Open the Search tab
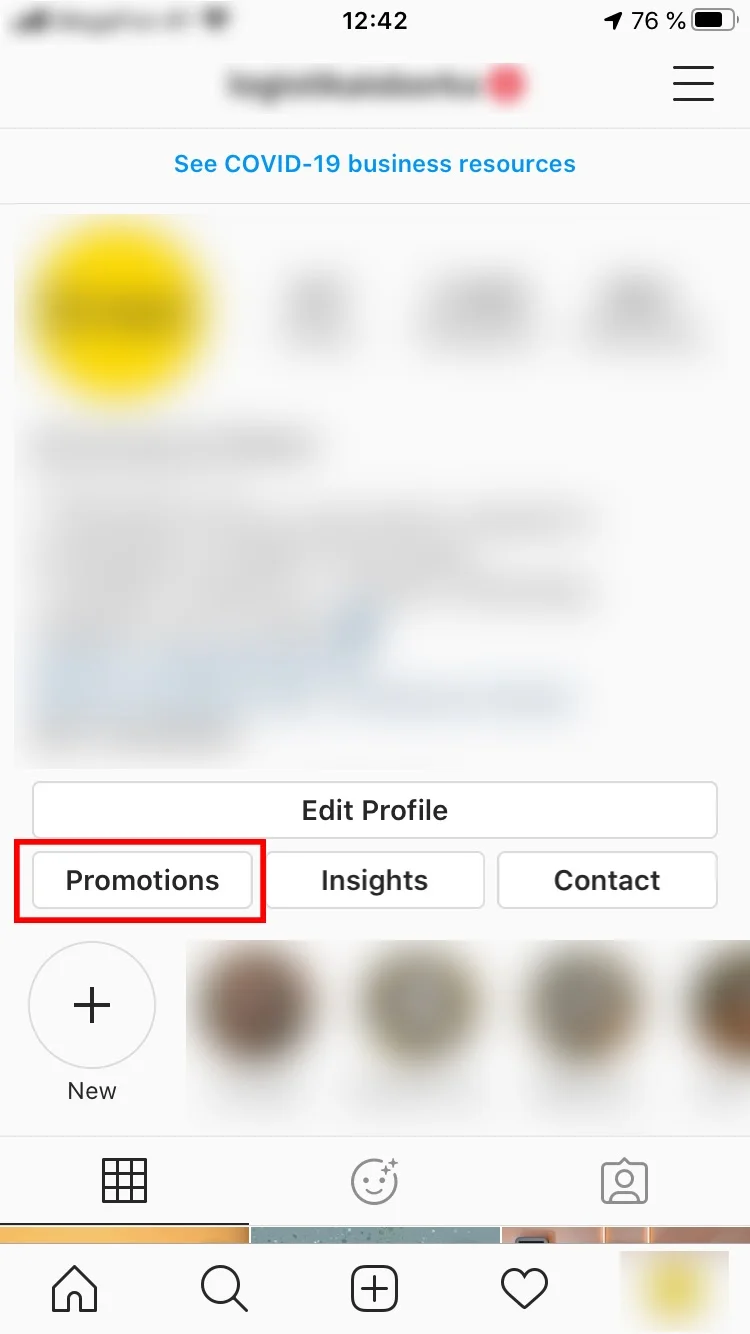The image size is (750, 1334). click(224, 1288)
